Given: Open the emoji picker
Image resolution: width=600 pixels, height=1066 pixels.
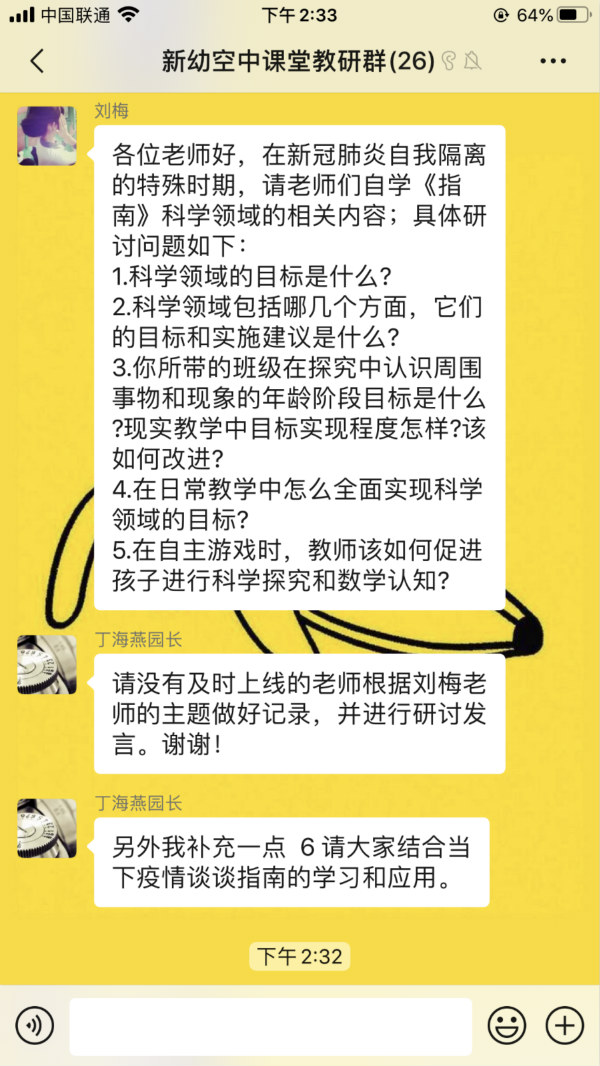Looking at the screenshot, I should point(507,1025).
